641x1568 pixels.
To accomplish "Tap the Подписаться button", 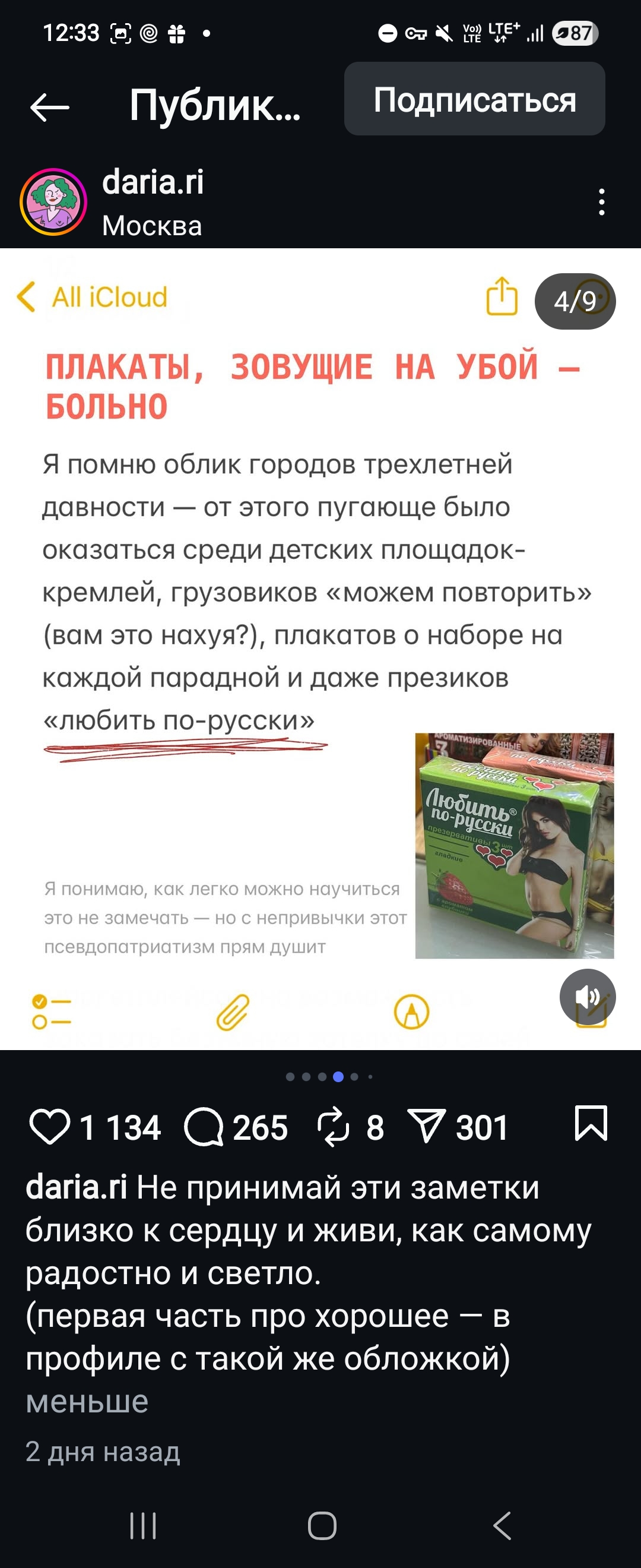I will (474, 99).
